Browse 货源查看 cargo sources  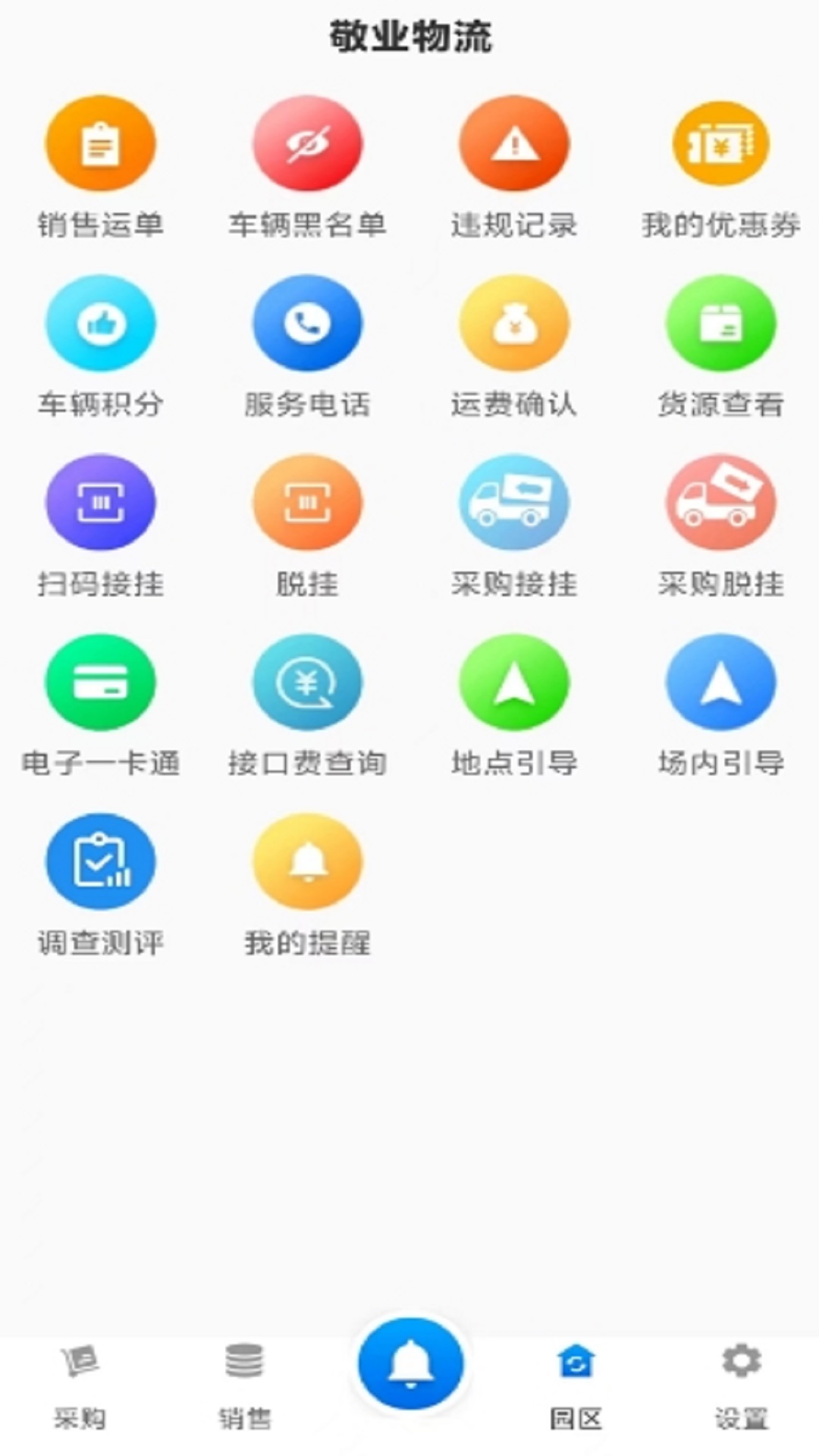[720, 324]
